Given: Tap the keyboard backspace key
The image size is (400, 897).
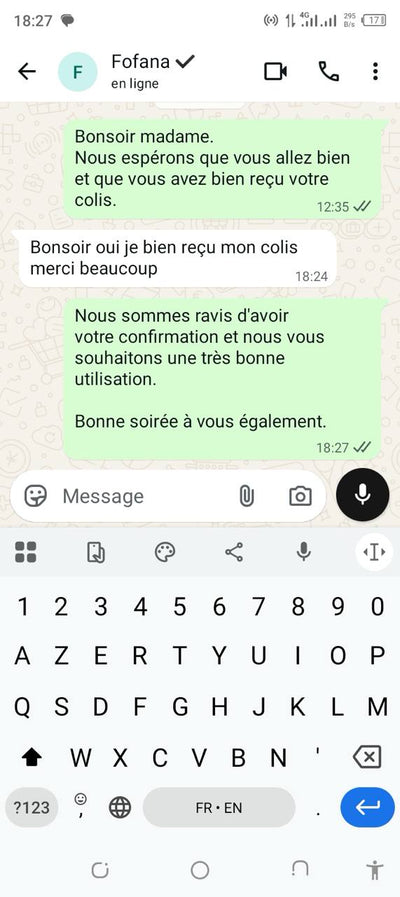Looking at the screenshot, I should (x=367, y=758).
